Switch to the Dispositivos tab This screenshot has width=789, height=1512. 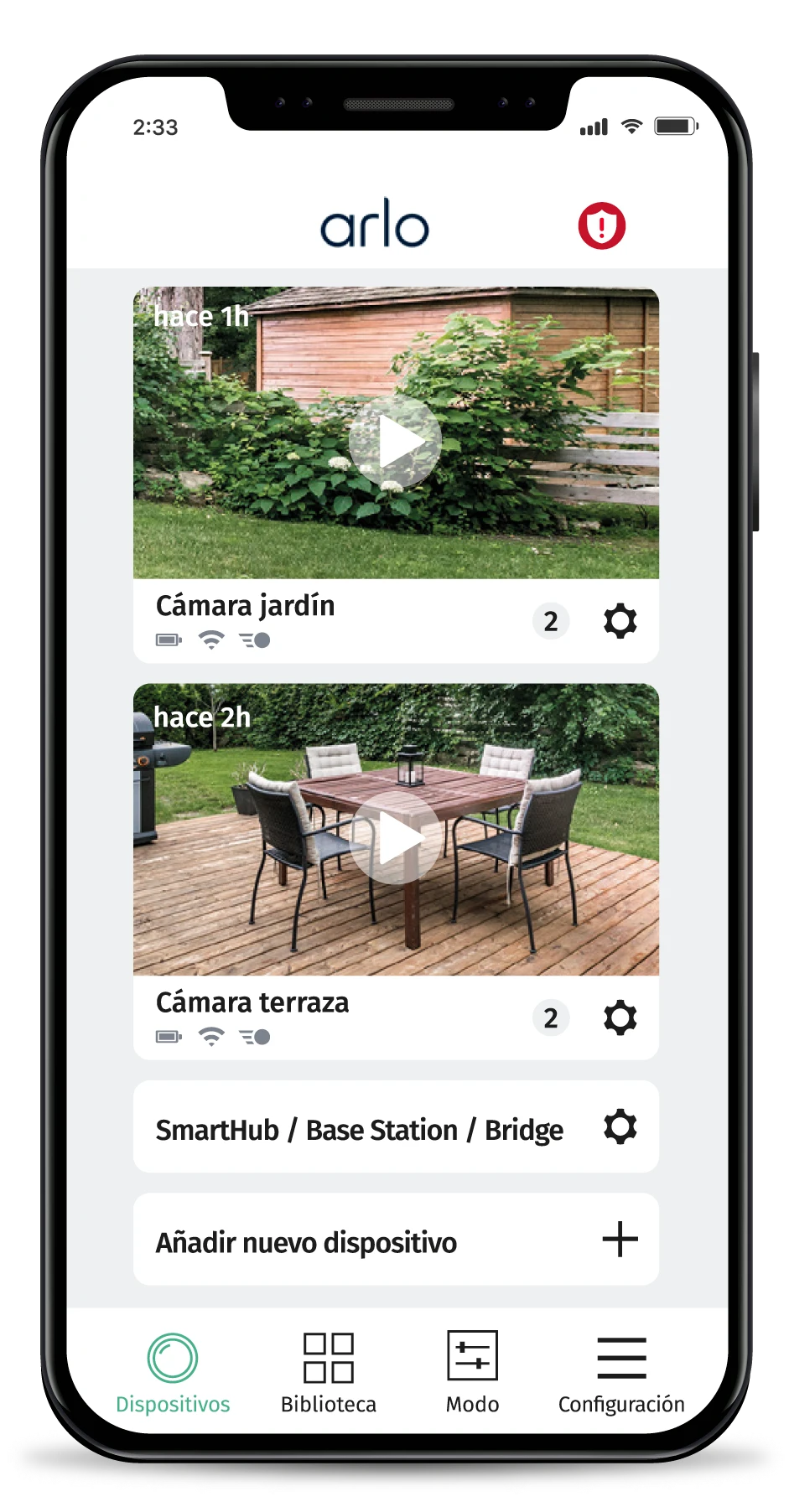[173, 1373]
